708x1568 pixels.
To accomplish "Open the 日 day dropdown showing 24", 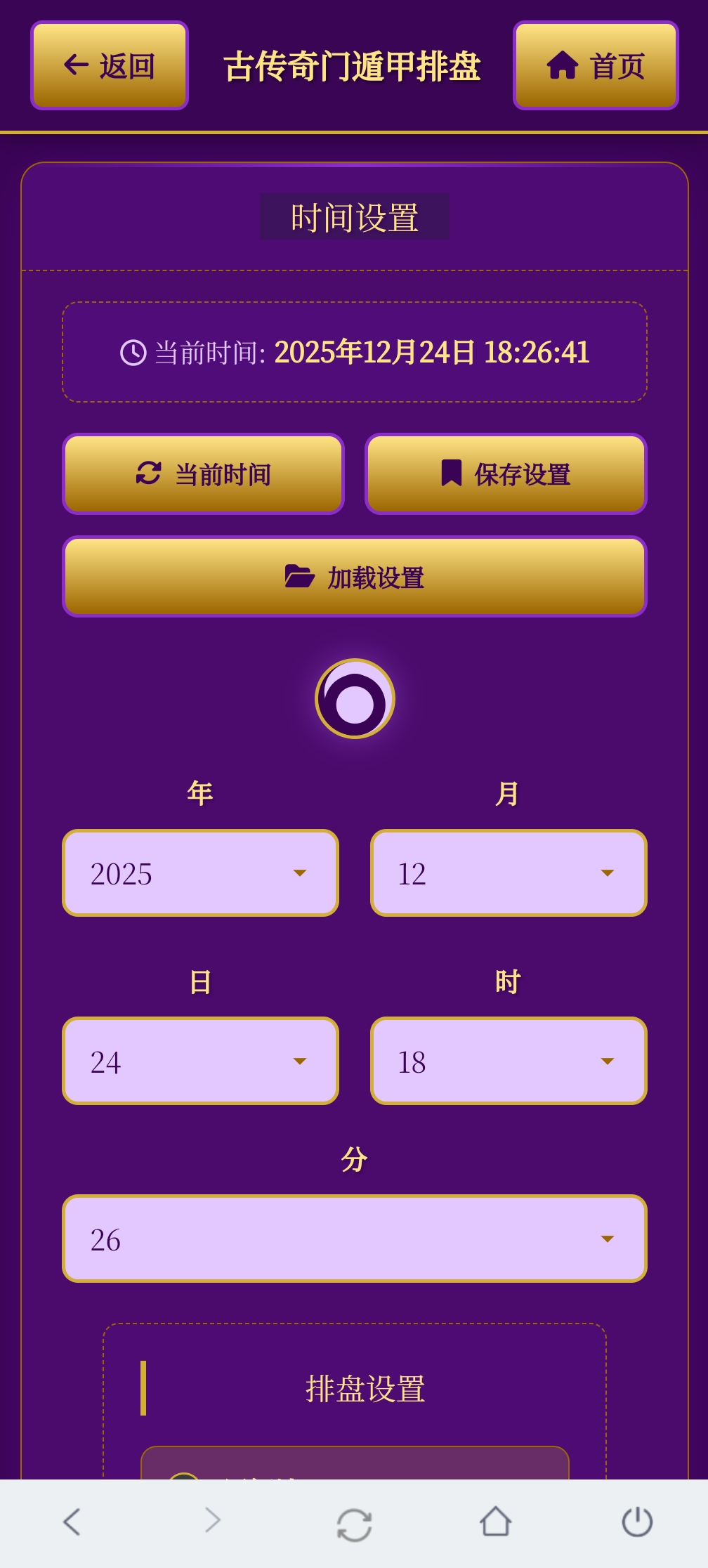I will 201,1061.
